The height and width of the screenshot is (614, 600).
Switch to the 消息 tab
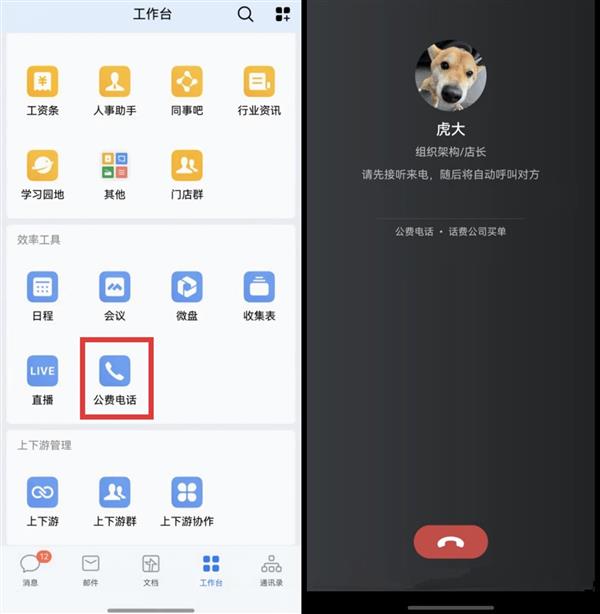(x=30, y=569)
